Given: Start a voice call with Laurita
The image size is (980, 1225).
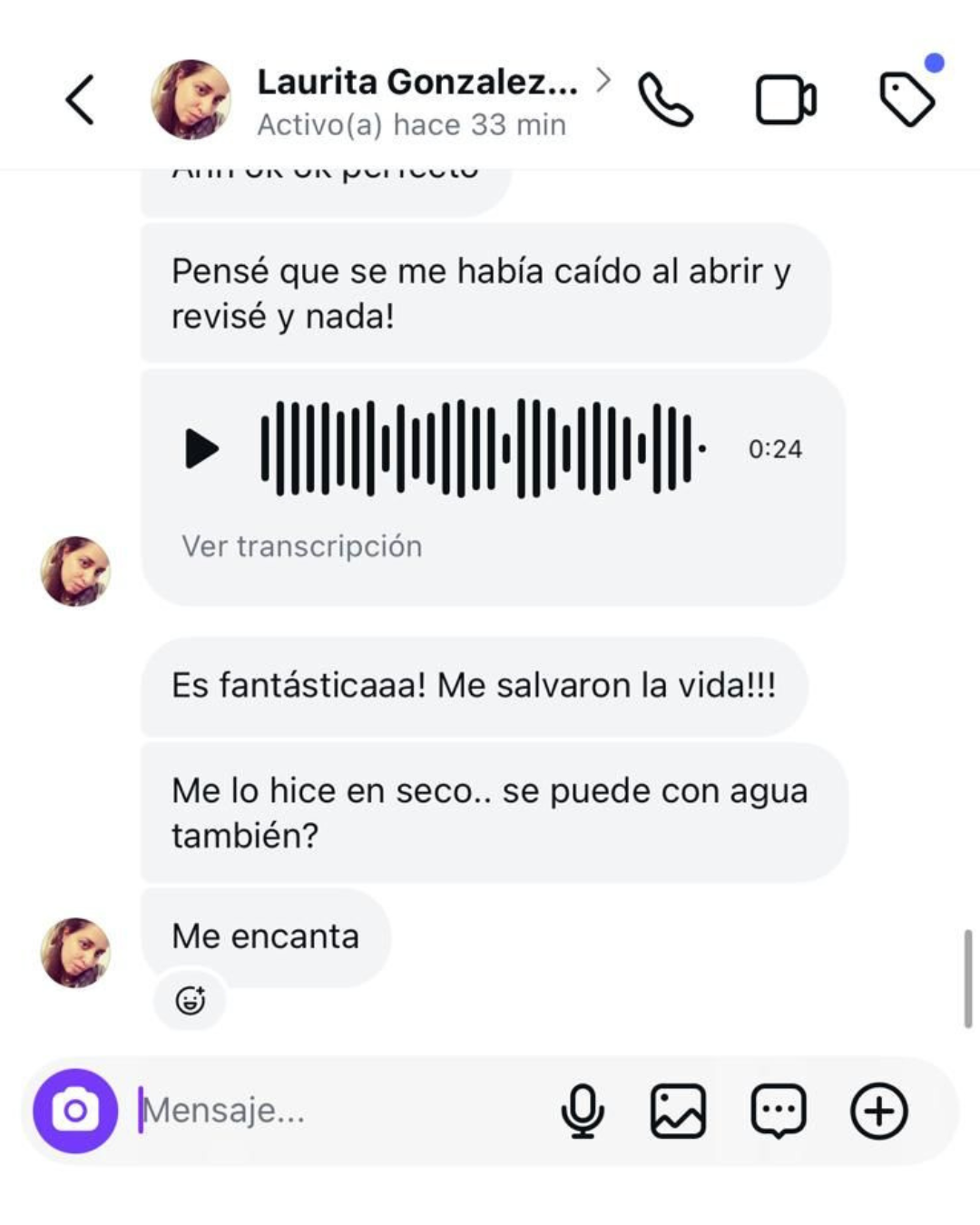Looking at the screenshot, I should click(665, 100).
